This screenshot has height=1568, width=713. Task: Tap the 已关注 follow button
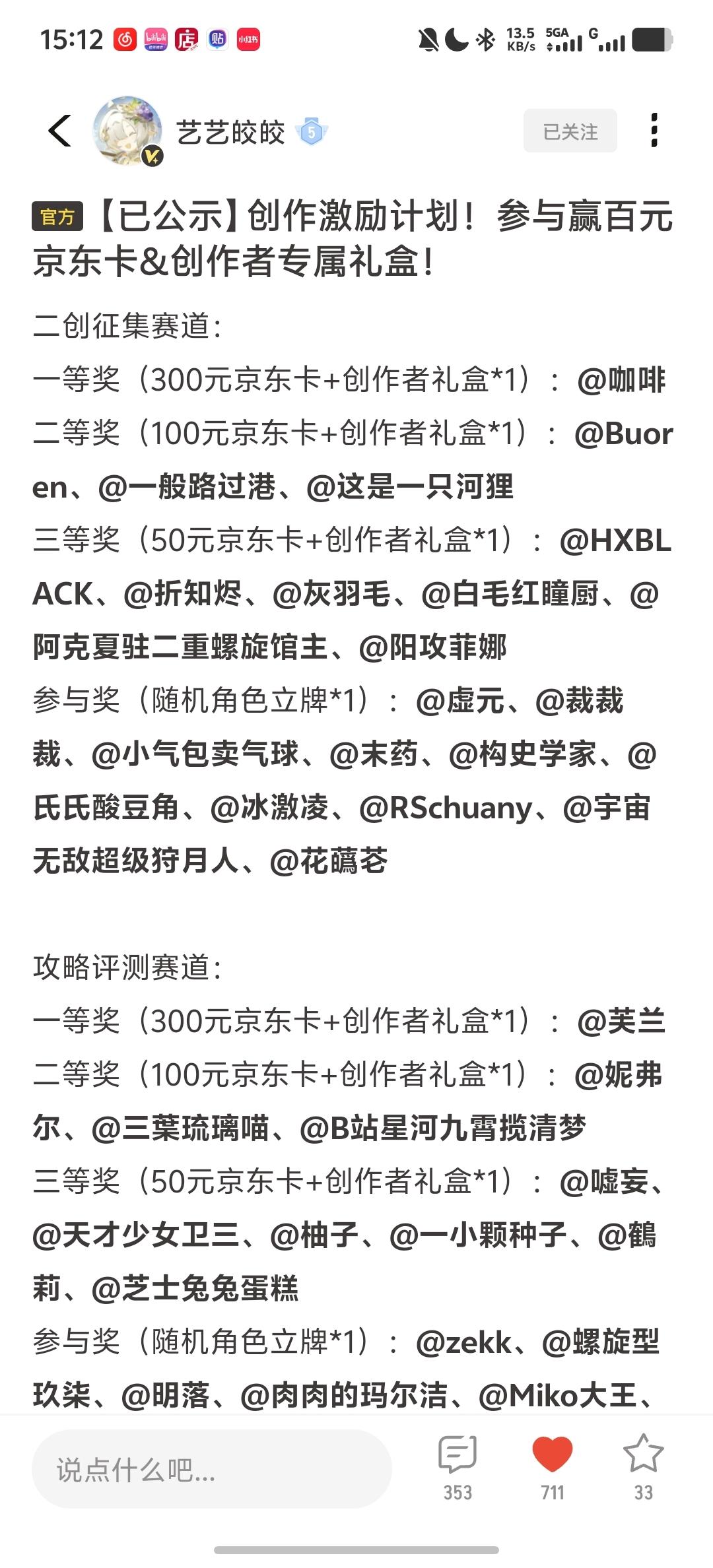point(570,131)
